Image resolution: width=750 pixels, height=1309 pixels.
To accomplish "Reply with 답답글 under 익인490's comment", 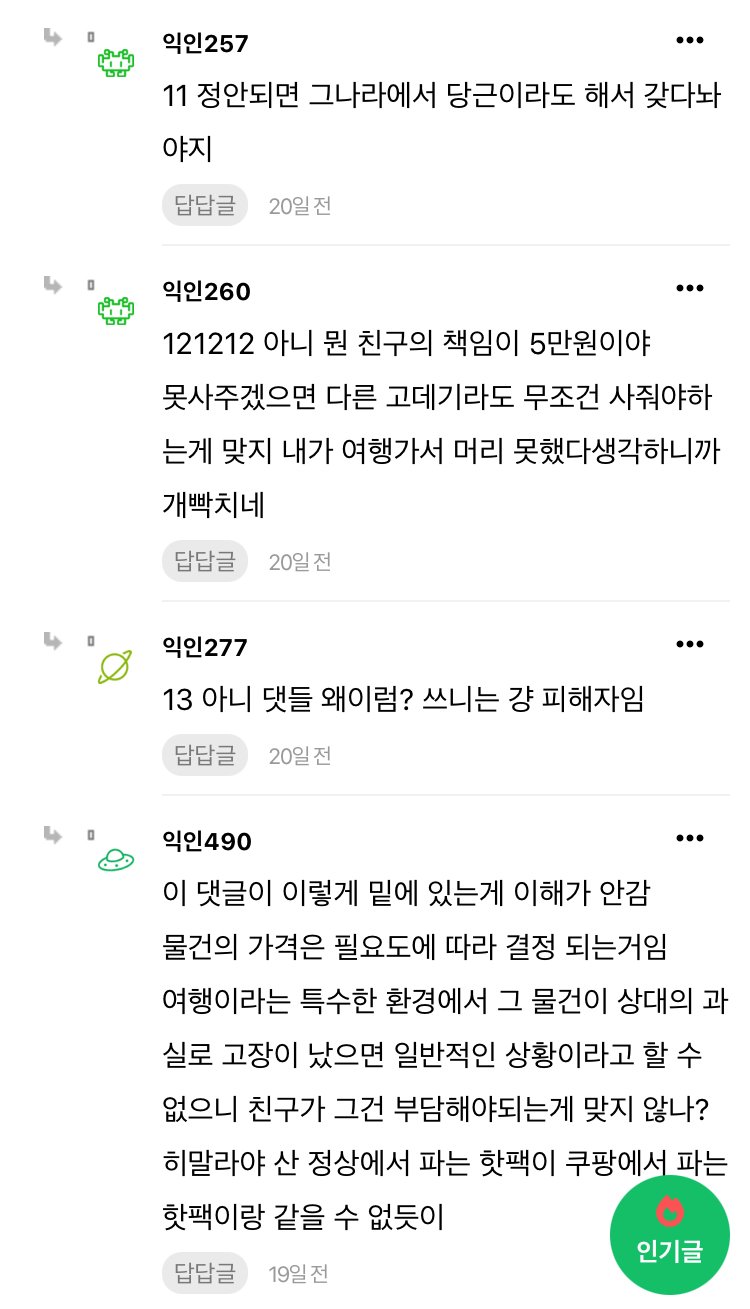I will point(205,1273).
